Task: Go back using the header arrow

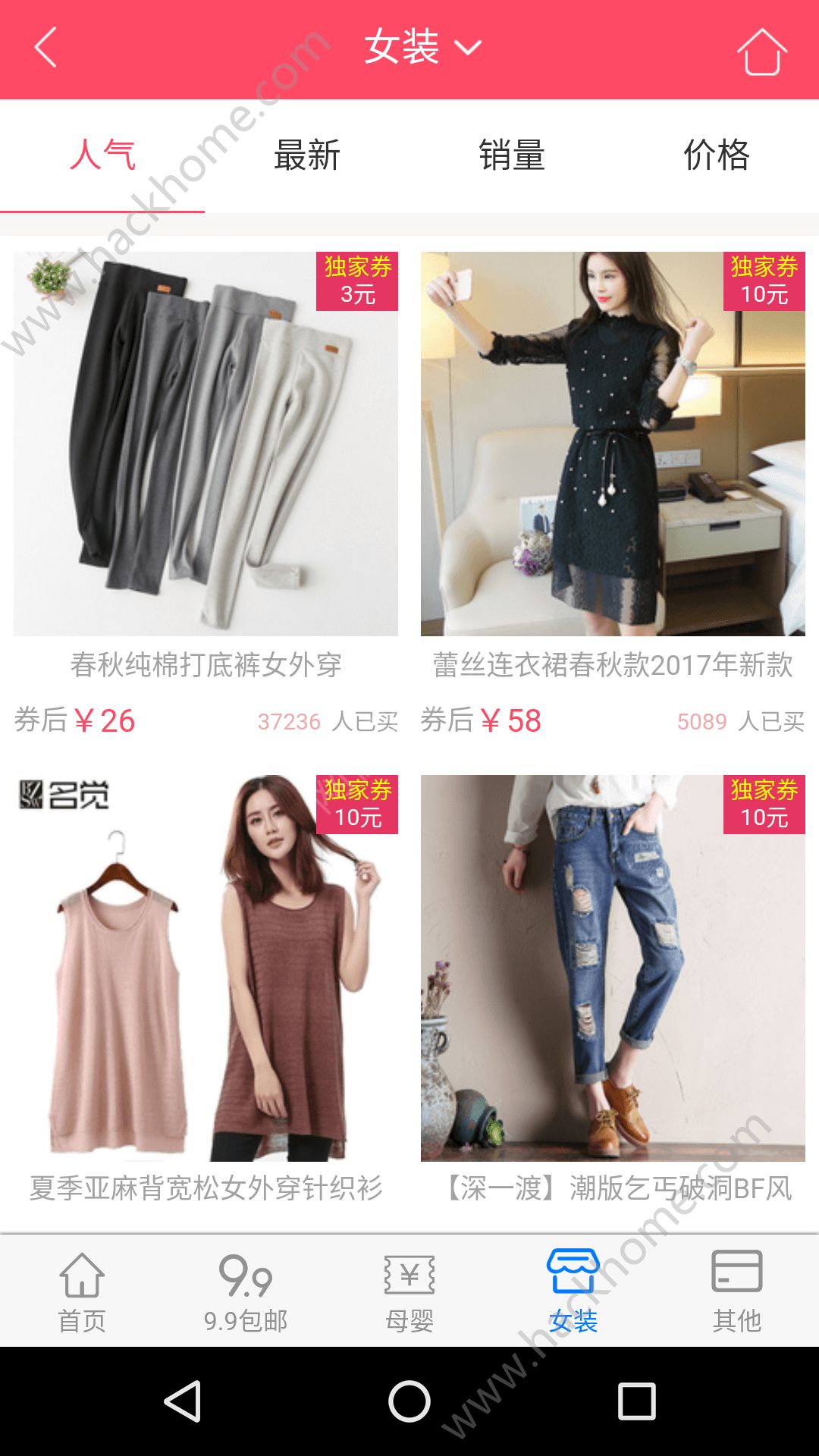Action: coord(45,47)
